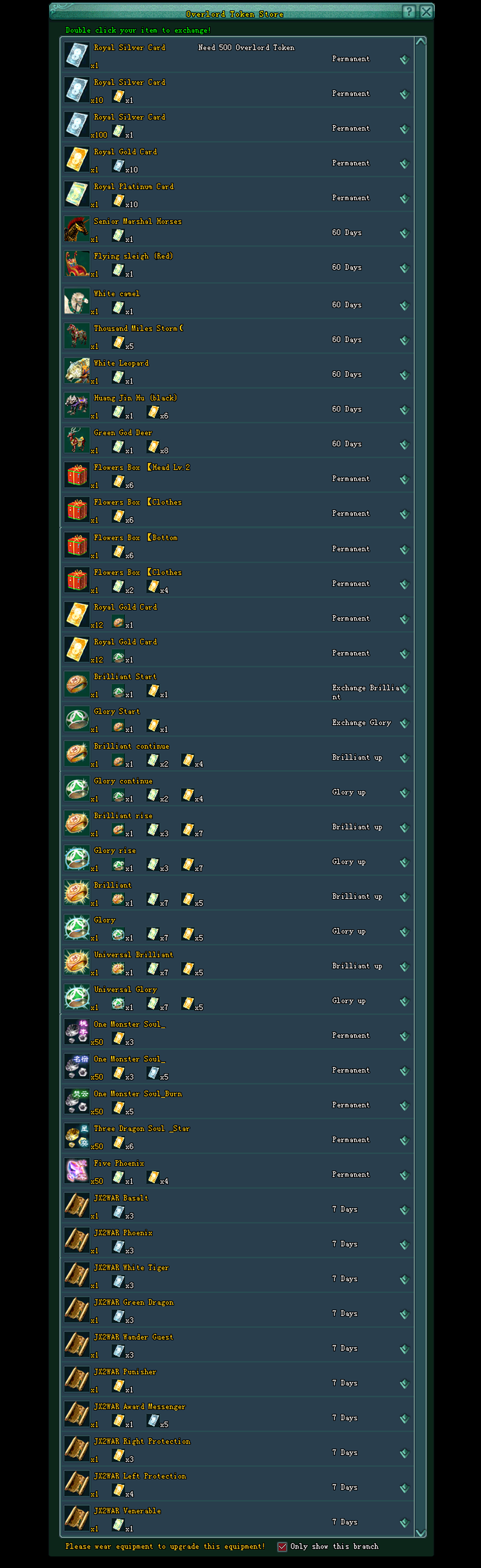
Task: Tap the scrollbar up arrow
Action: (x=420, y=41)
